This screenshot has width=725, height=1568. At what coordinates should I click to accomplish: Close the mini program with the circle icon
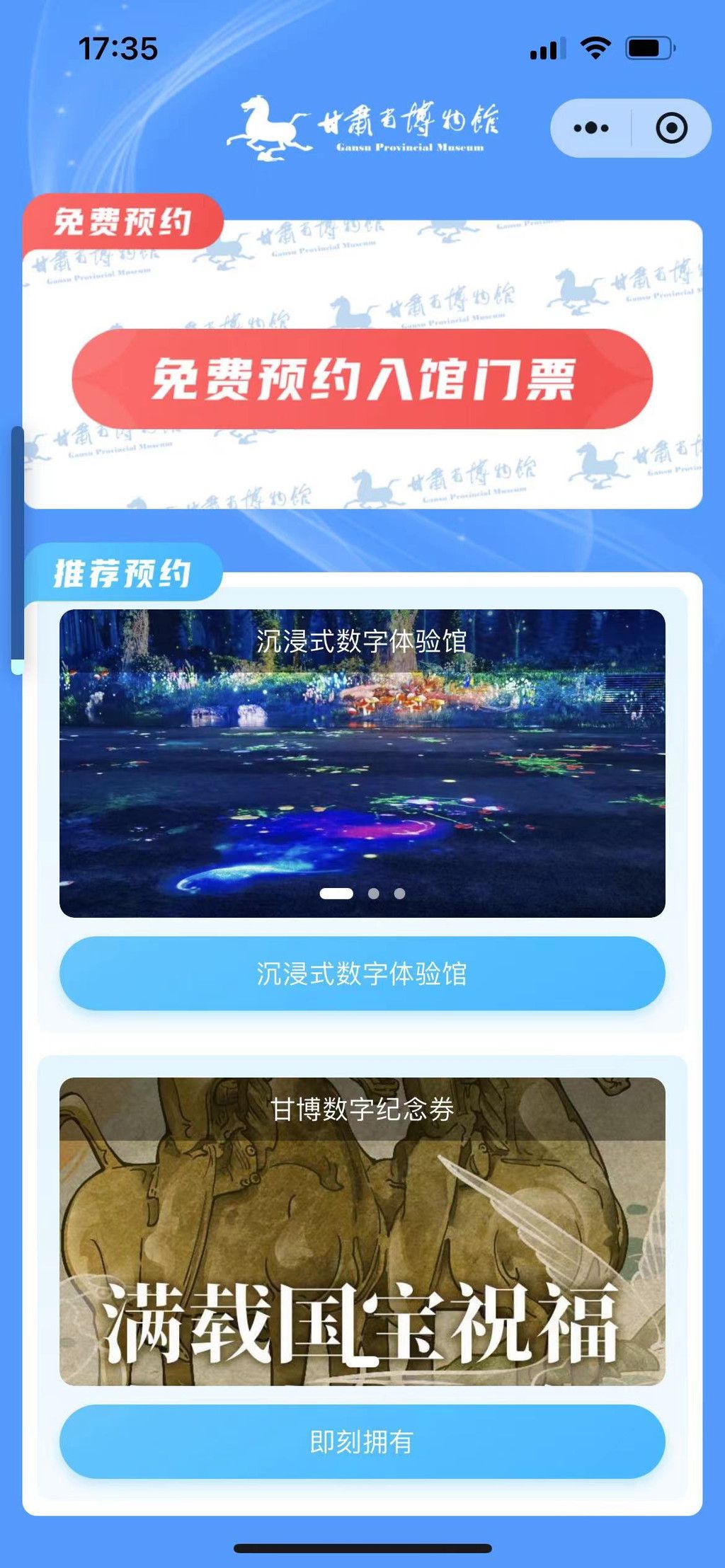(671, 128)
